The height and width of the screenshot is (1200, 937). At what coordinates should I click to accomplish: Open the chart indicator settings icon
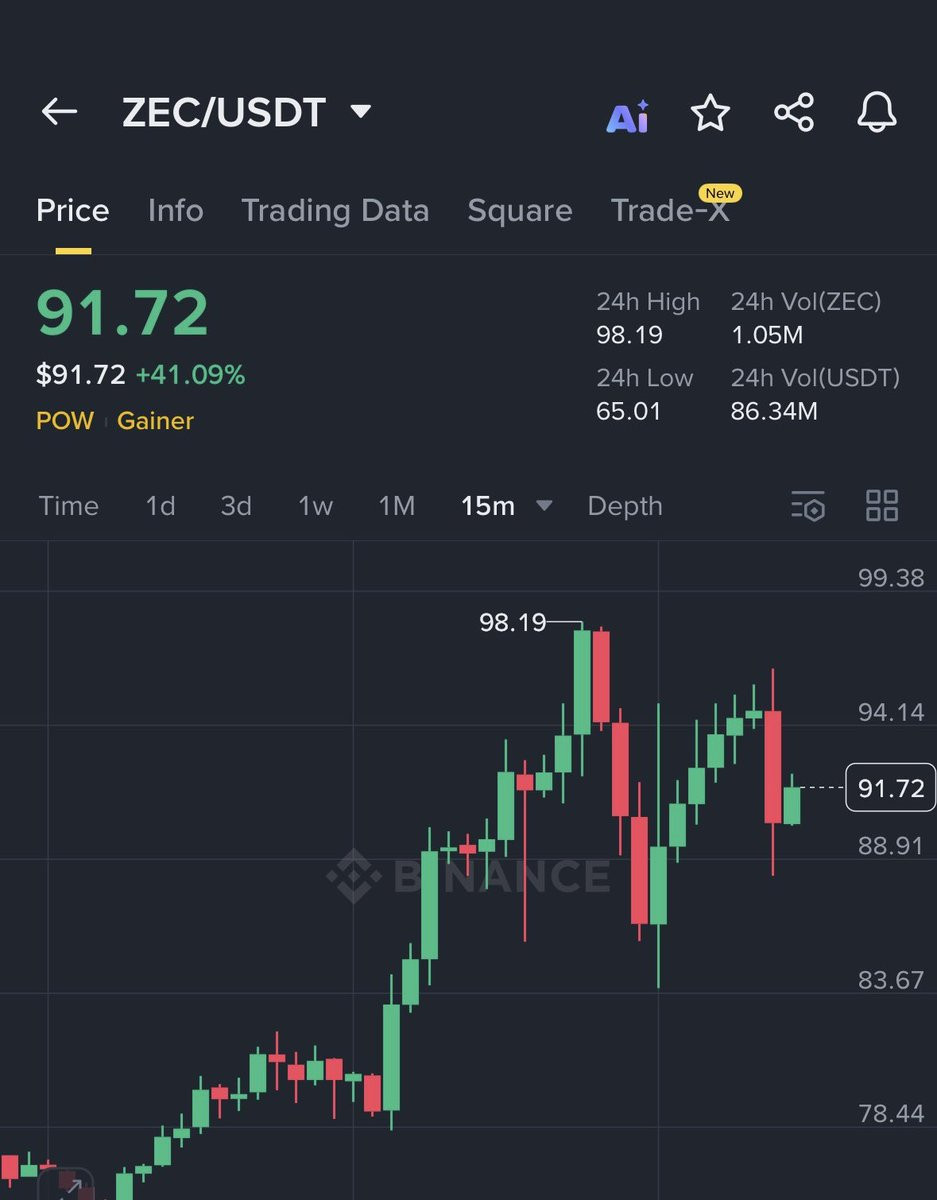pos(808,506)
